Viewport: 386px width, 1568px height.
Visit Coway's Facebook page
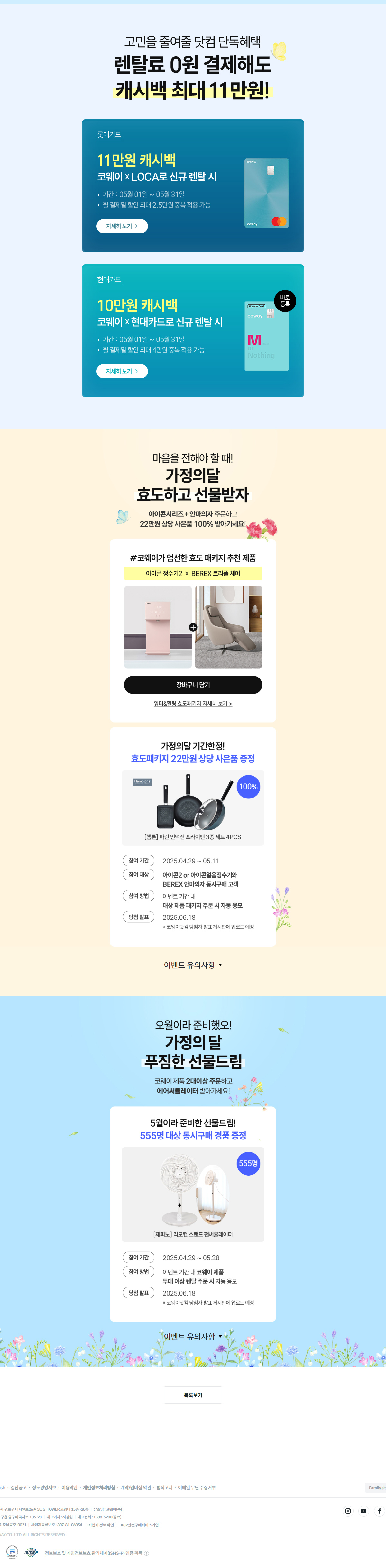379,1511
